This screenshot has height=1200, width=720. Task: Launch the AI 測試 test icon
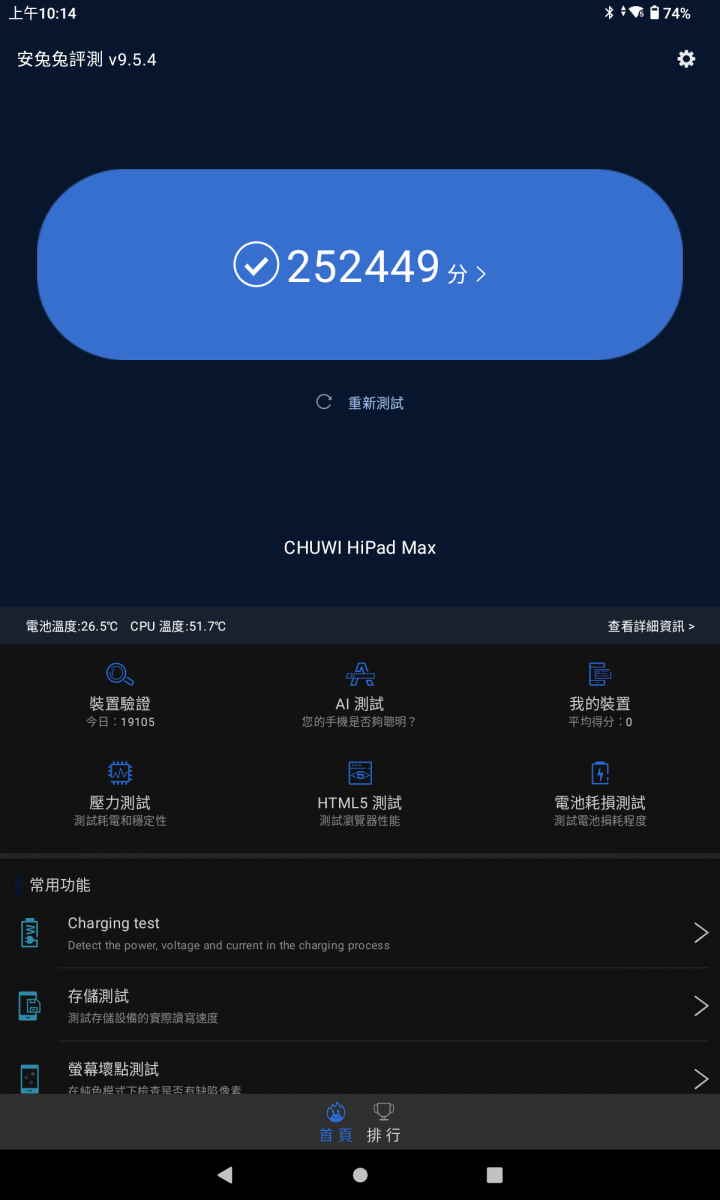(x=360, y=672)
